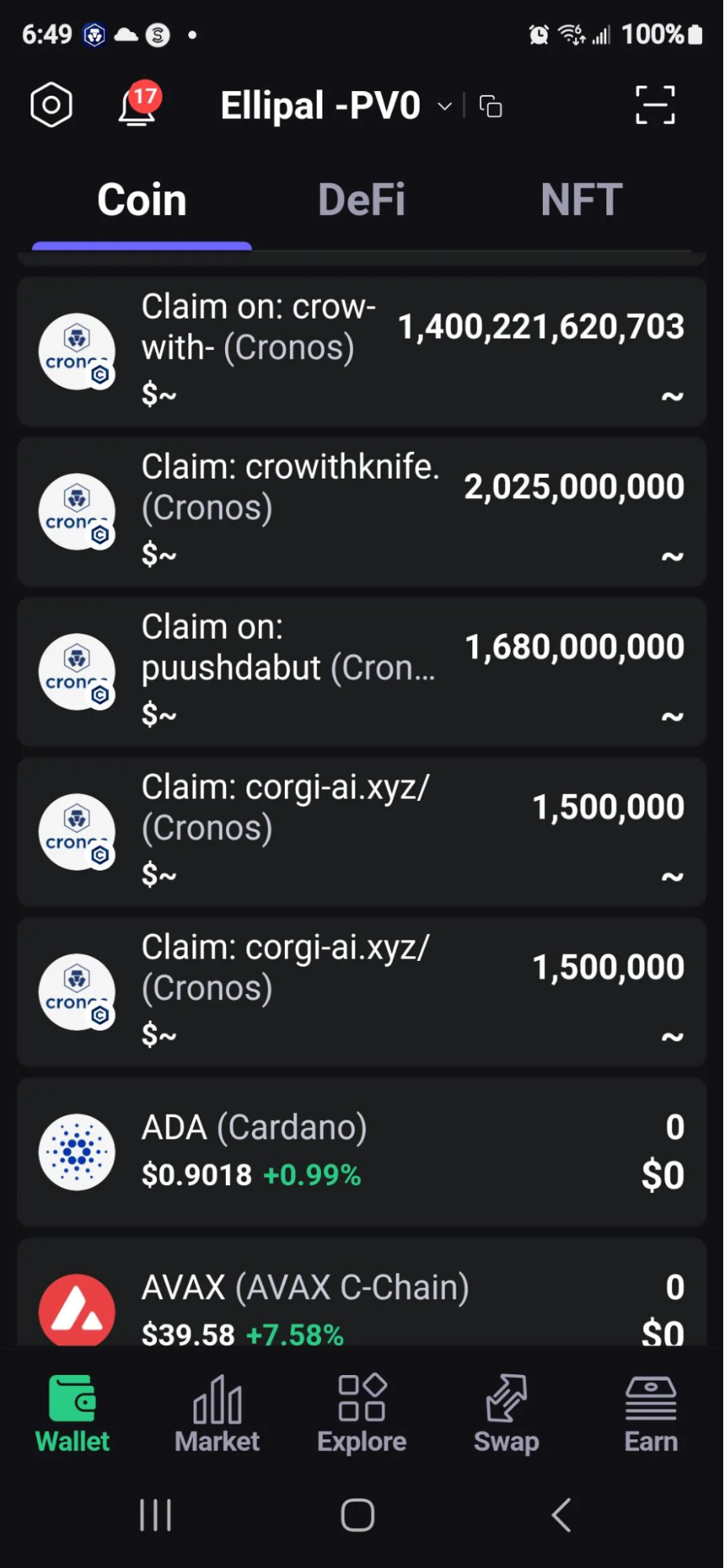Open the AVAX C-Chain coin row

(362, 1302)
